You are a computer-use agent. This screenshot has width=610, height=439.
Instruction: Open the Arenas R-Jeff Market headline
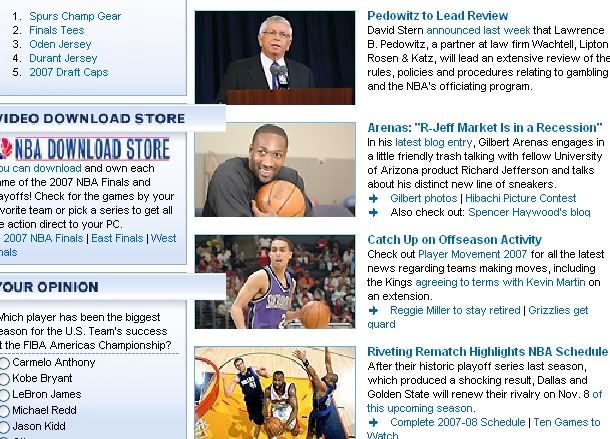click(484, 129)
